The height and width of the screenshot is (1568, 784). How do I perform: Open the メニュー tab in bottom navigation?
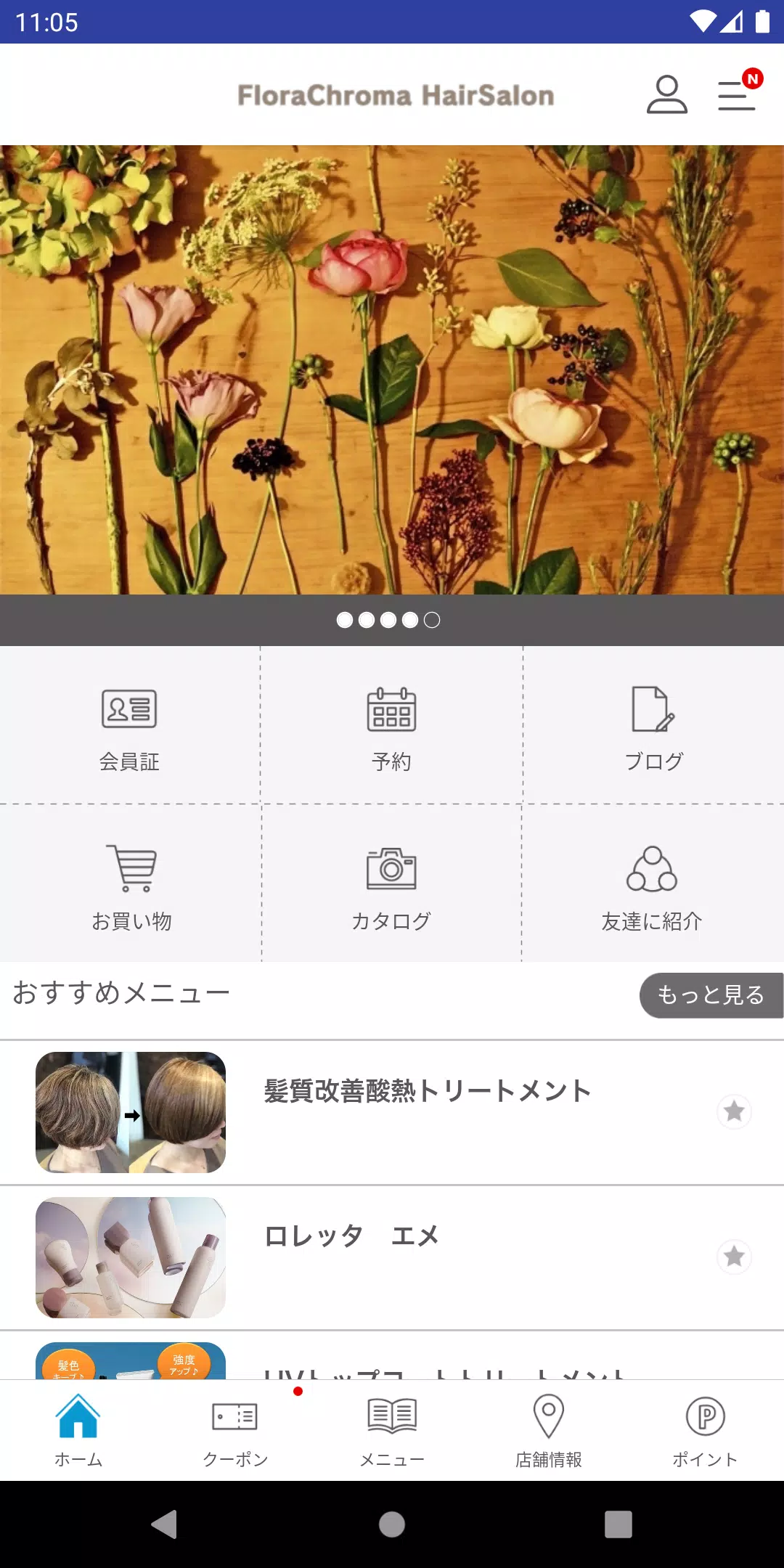(391, 1430)
